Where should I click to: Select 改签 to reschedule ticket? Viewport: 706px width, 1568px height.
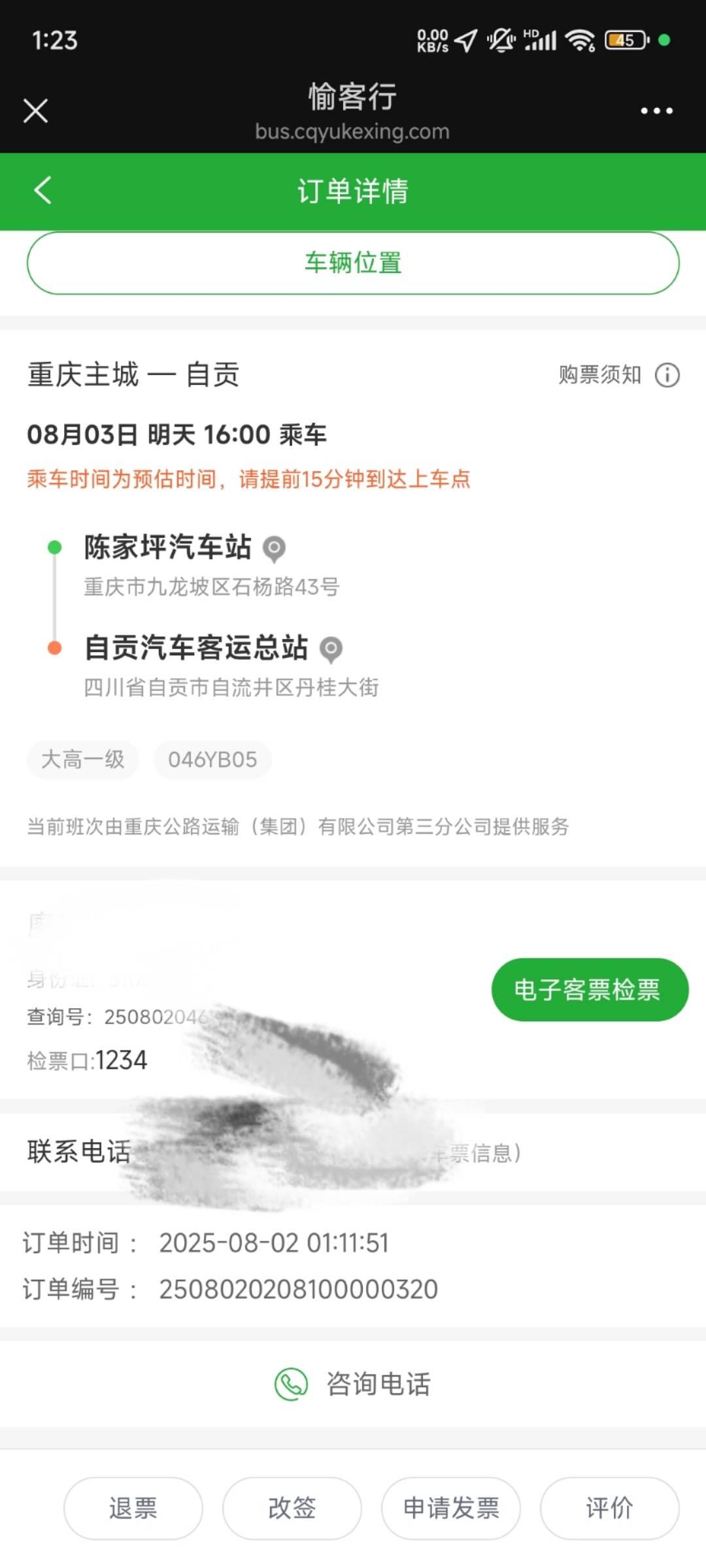pos(292,1508)
